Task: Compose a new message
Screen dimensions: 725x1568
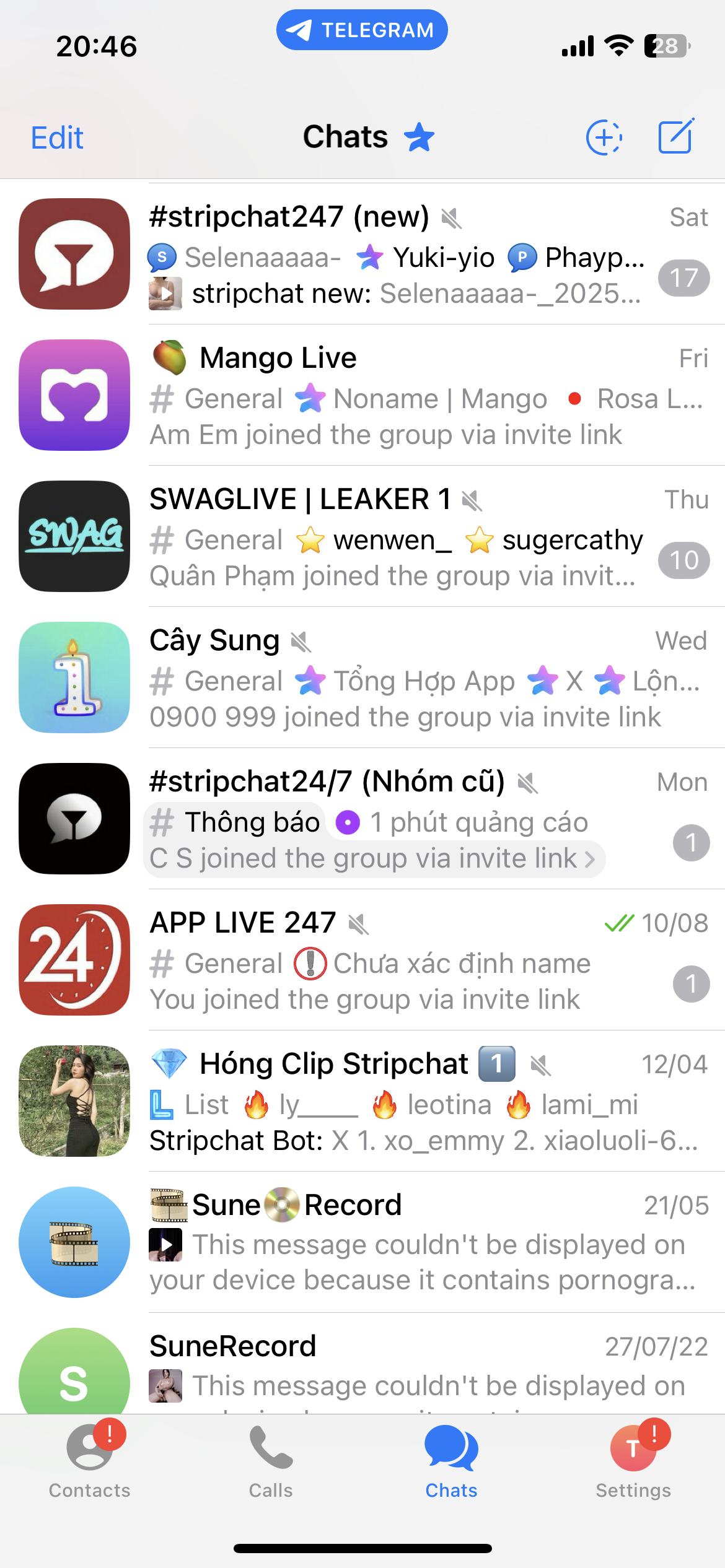Action: pyautogui.click(x=676, y=136)
